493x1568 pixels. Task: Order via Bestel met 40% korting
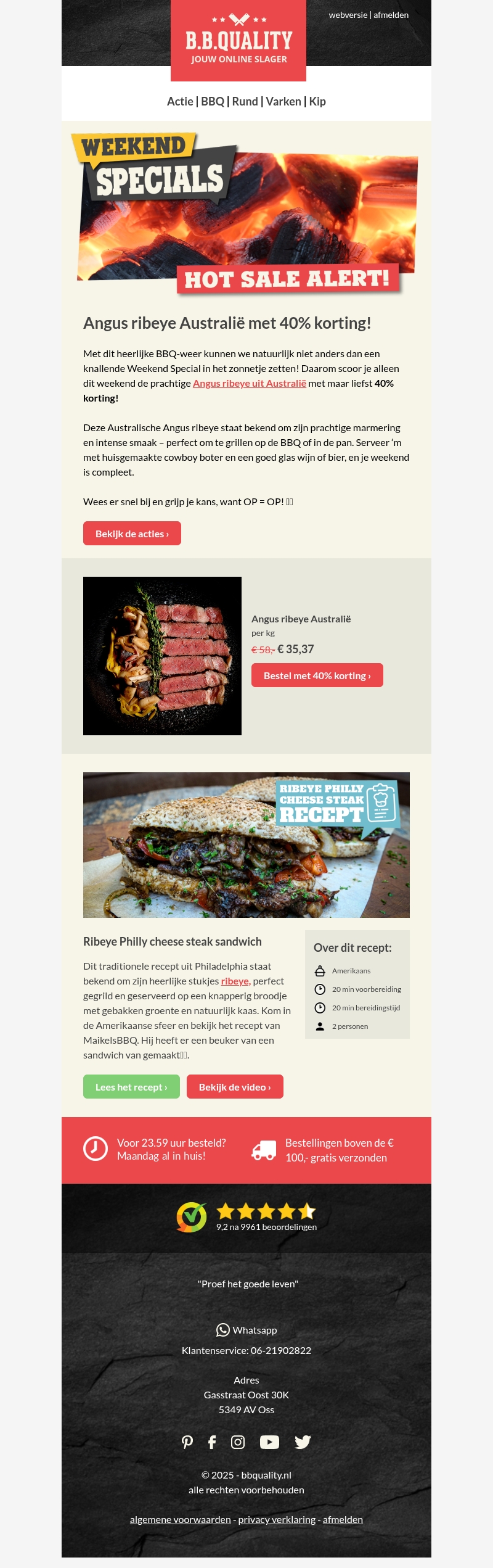point(317,675)
